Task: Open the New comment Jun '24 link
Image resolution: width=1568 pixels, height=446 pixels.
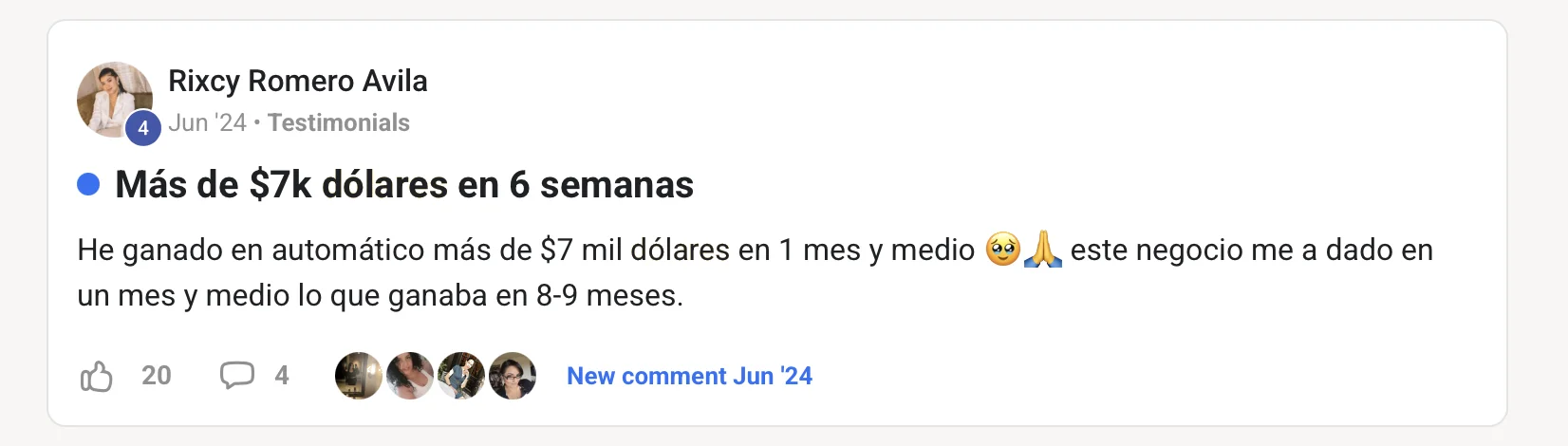Action: point(689,376)
